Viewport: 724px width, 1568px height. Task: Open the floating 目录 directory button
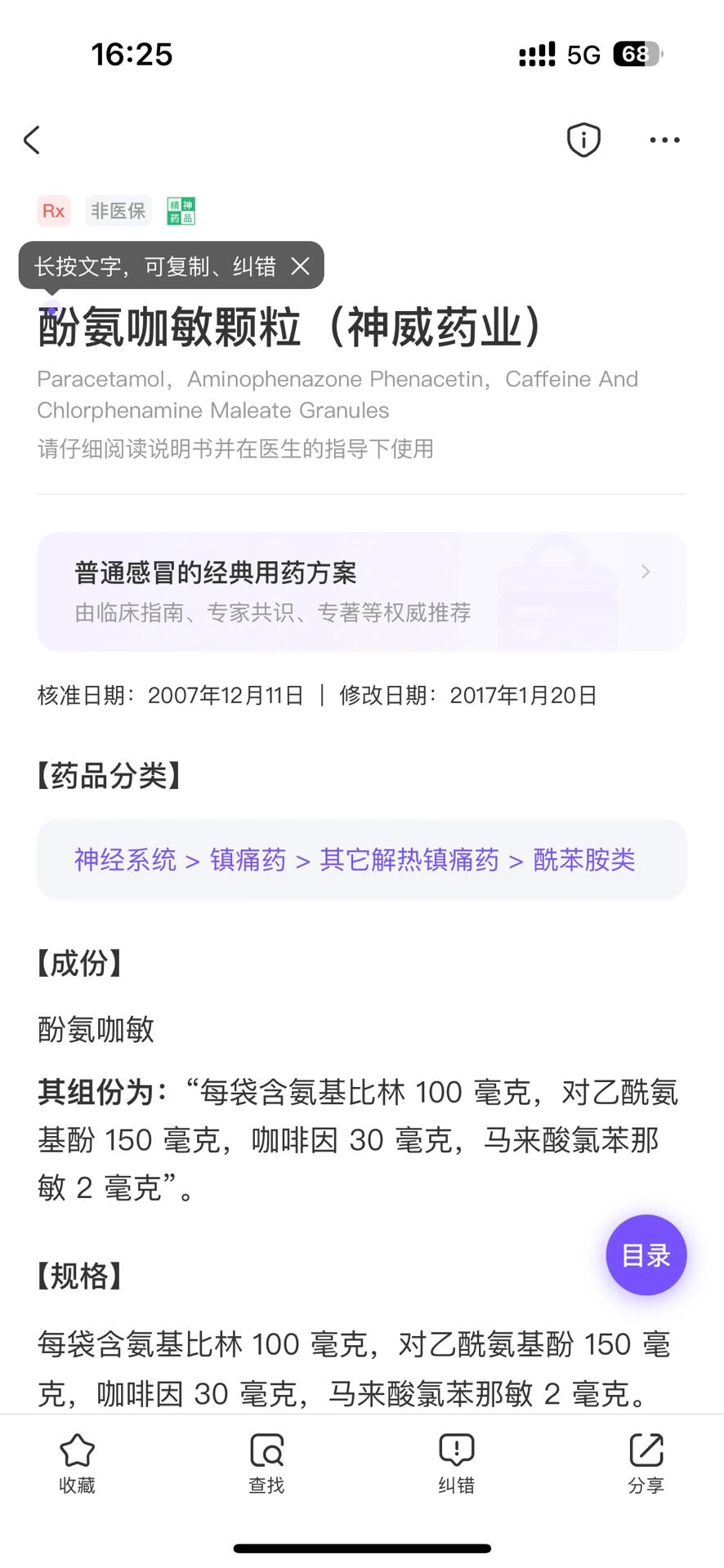pyautogui.click(x=646, y=1254)
